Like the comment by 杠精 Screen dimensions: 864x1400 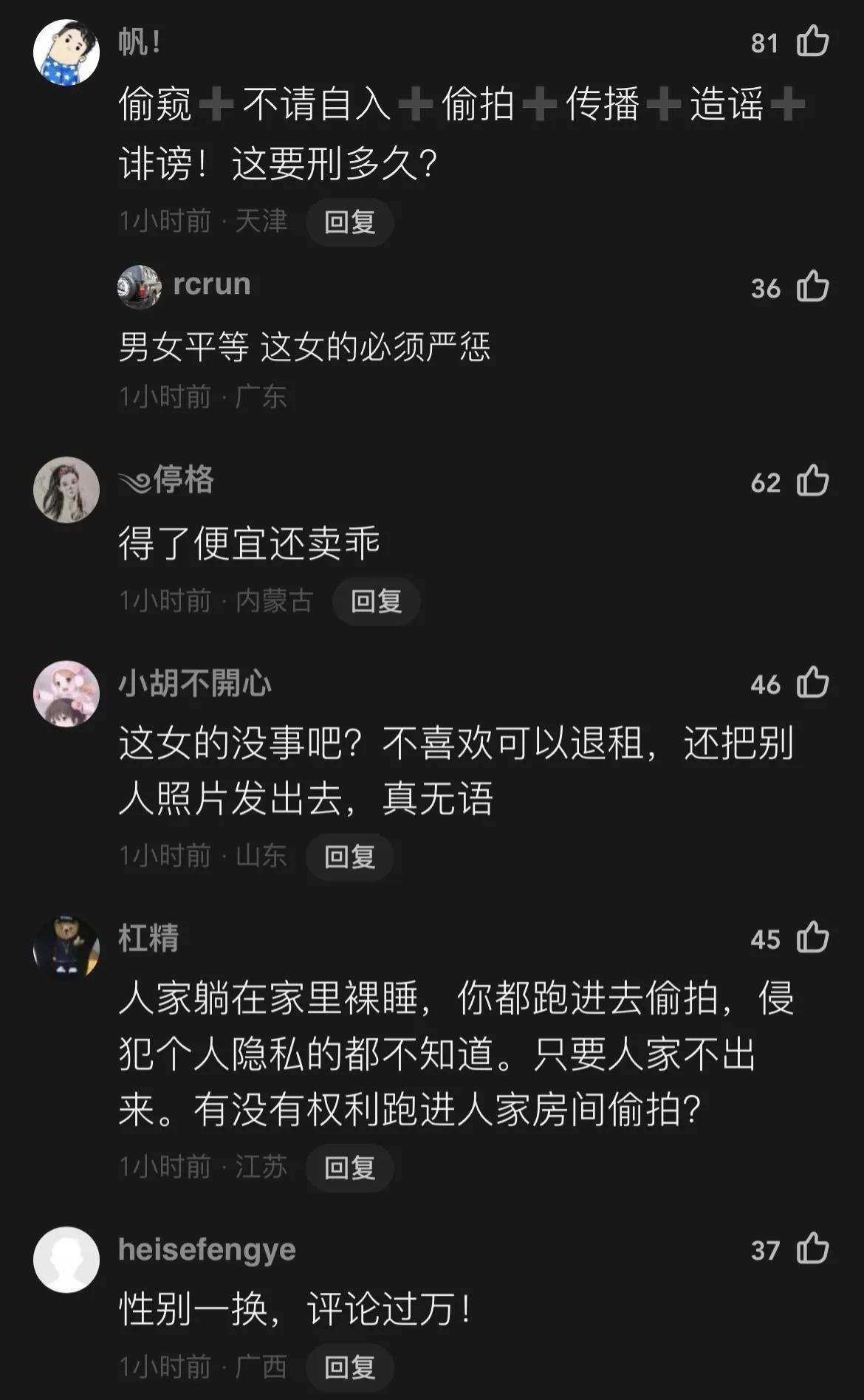[x=812, y=938]
